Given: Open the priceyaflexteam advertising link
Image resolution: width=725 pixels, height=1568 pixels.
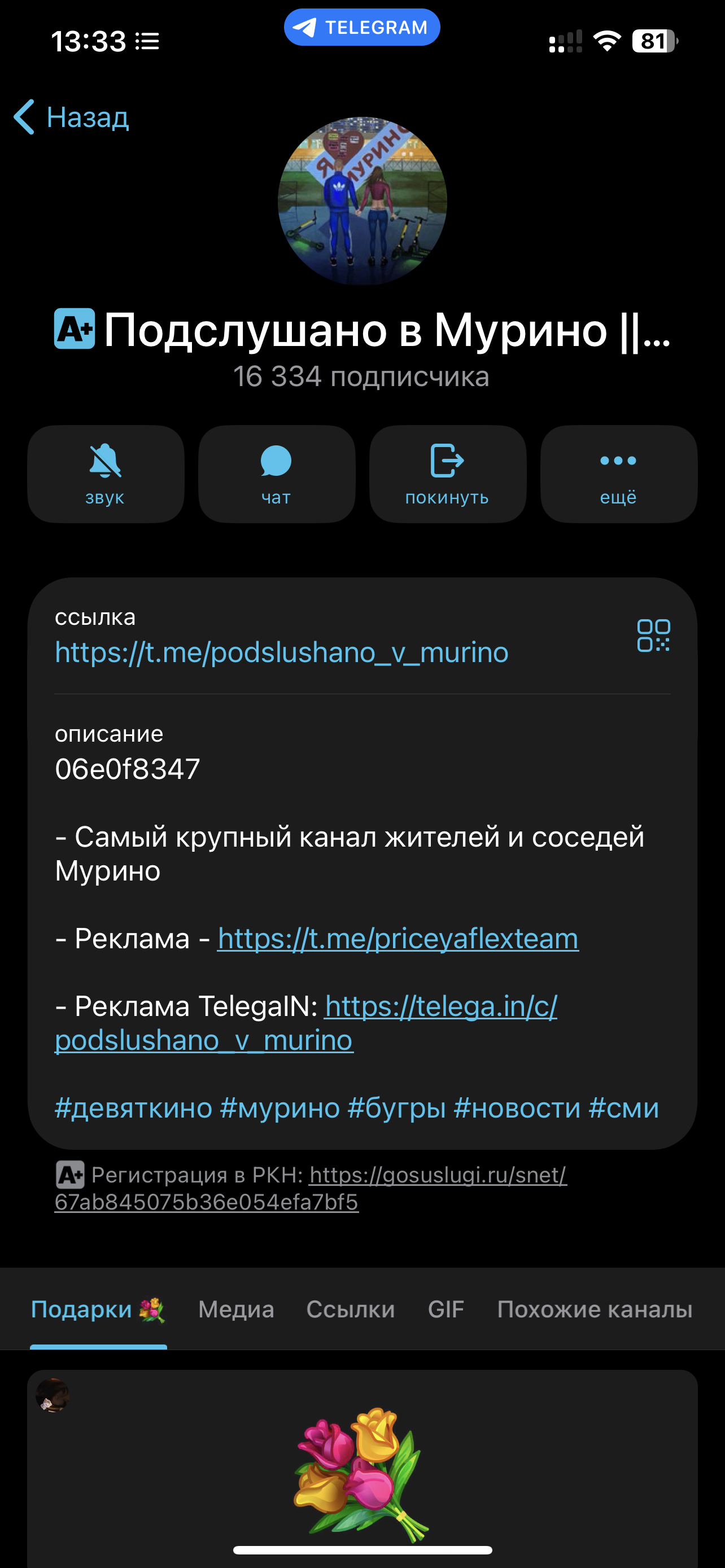Looking at the screenshot, I should coord(398,938).
